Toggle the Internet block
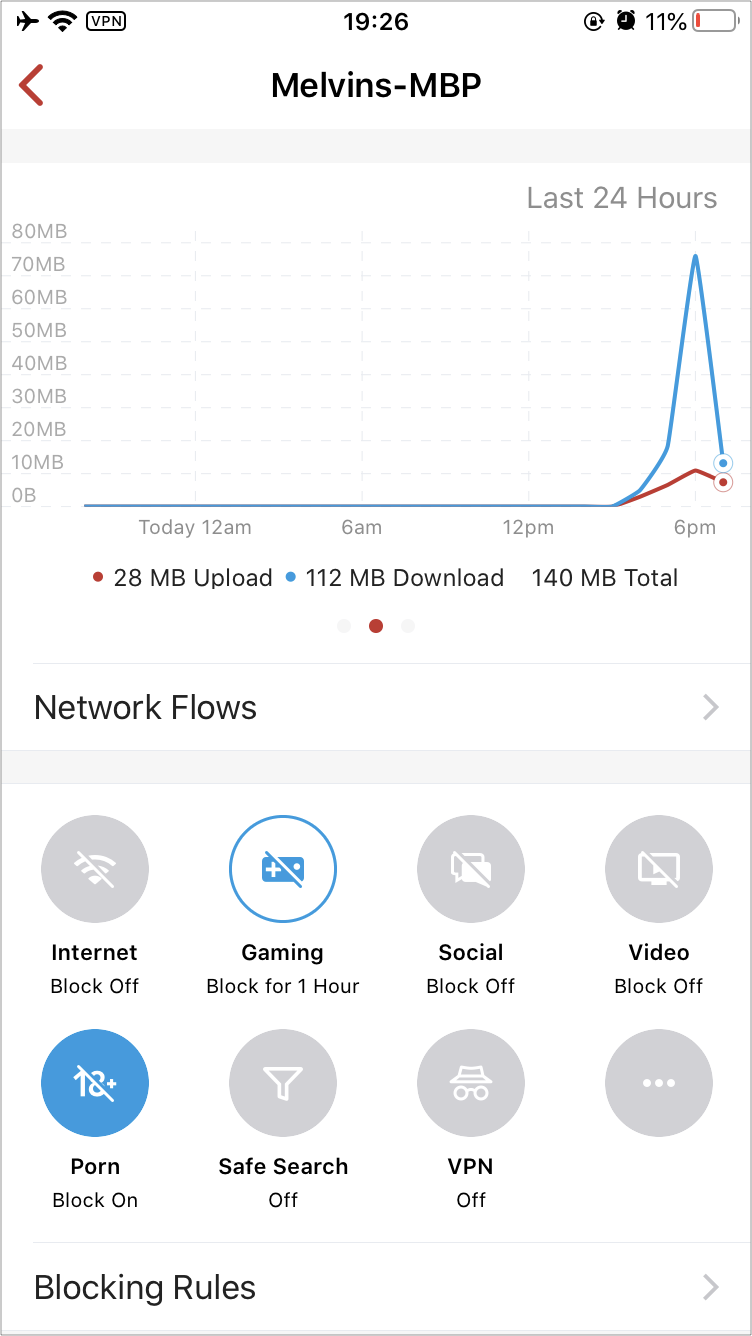 (95, 869)
